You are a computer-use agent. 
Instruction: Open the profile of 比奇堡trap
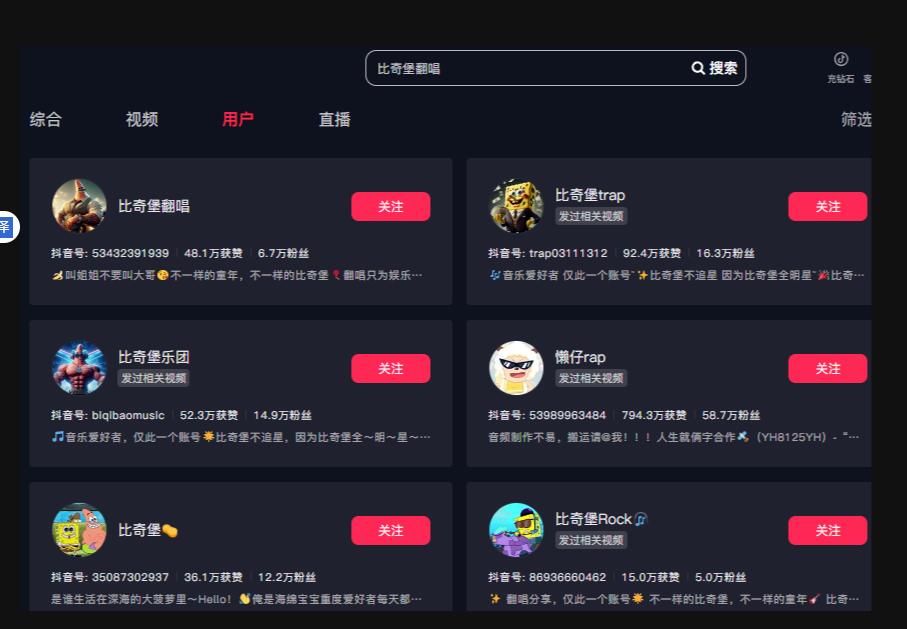pyautogui.click(x=590, y=195)
